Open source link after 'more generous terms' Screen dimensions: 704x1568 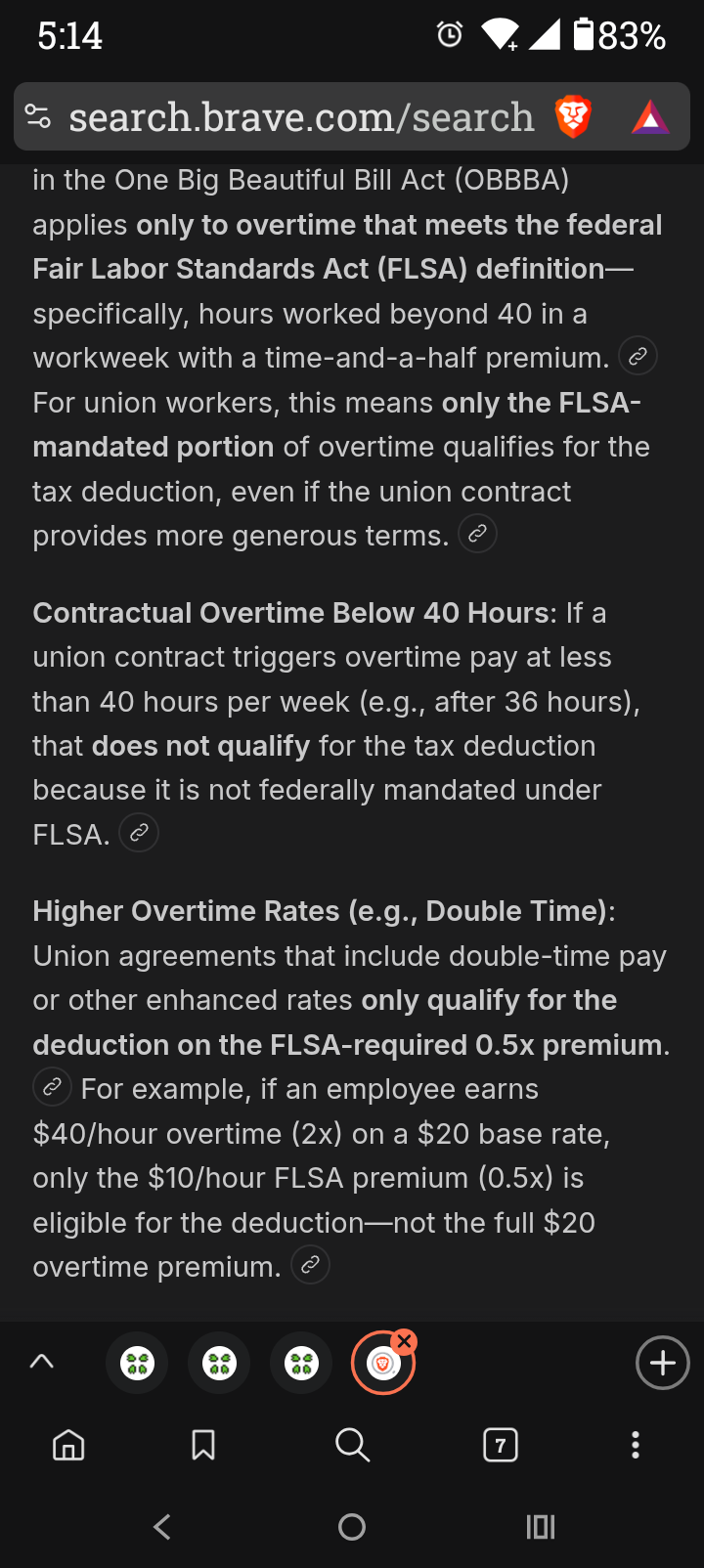click(477, 534)
